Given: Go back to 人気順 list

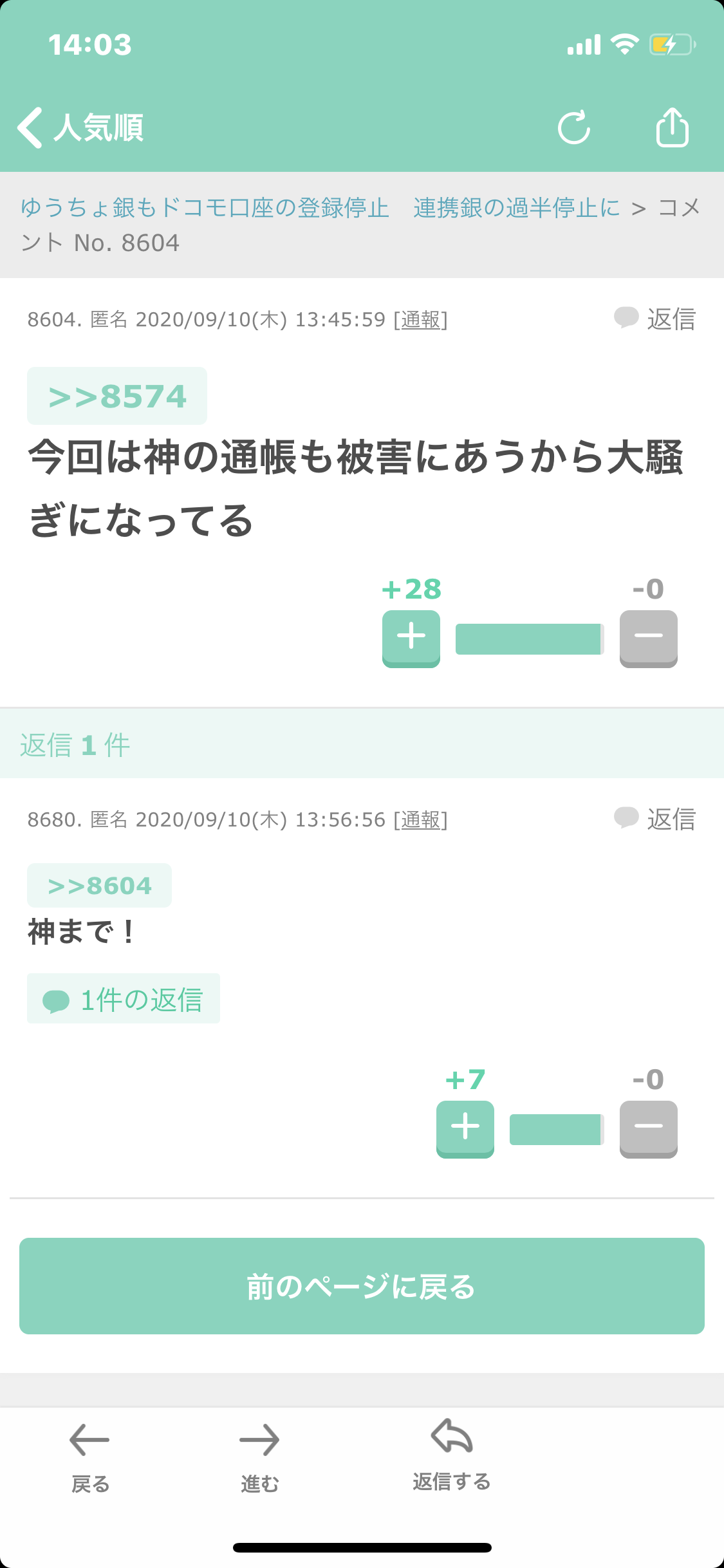Looking at the screenshot, I should click(80, 127).
